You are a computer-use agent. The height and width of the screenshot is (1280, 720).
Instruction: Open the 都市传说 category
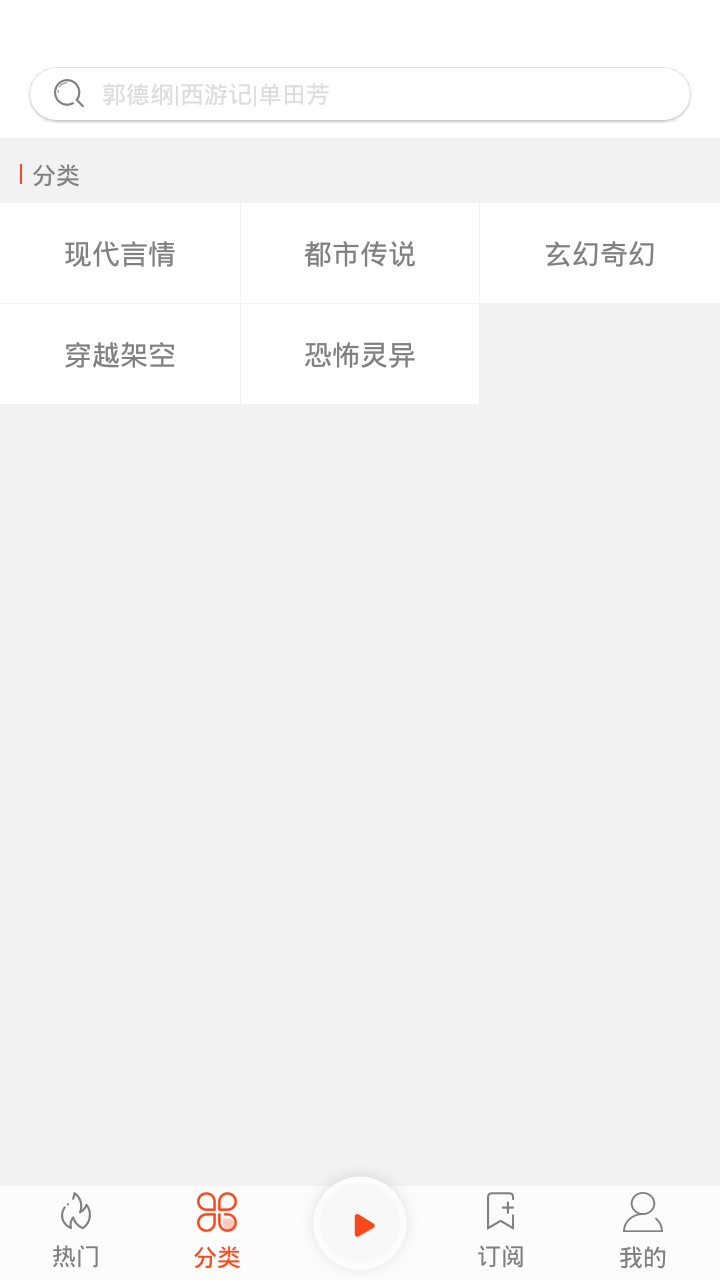point(360,254)
